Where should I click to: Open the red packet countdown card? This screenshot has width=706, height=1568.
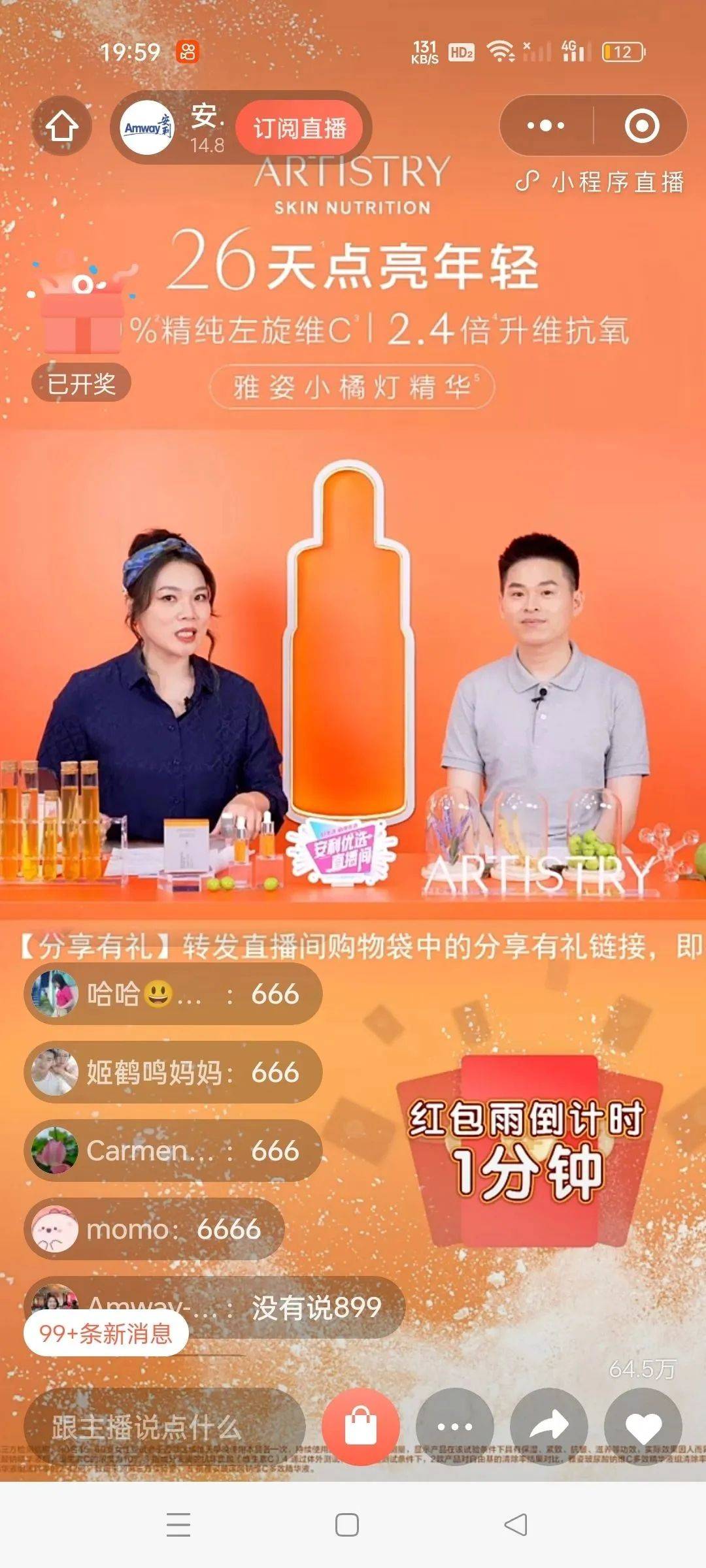coord(529,1143)
